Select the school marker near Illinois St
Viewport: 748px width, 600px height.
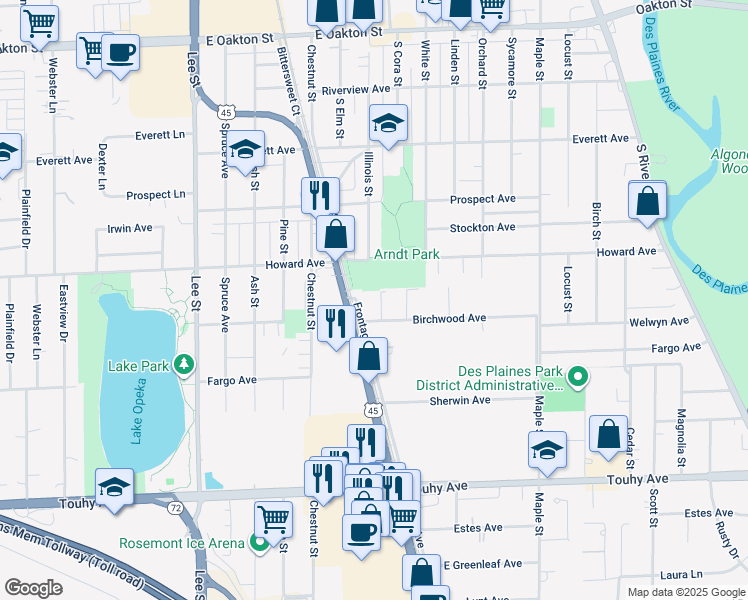388,124
